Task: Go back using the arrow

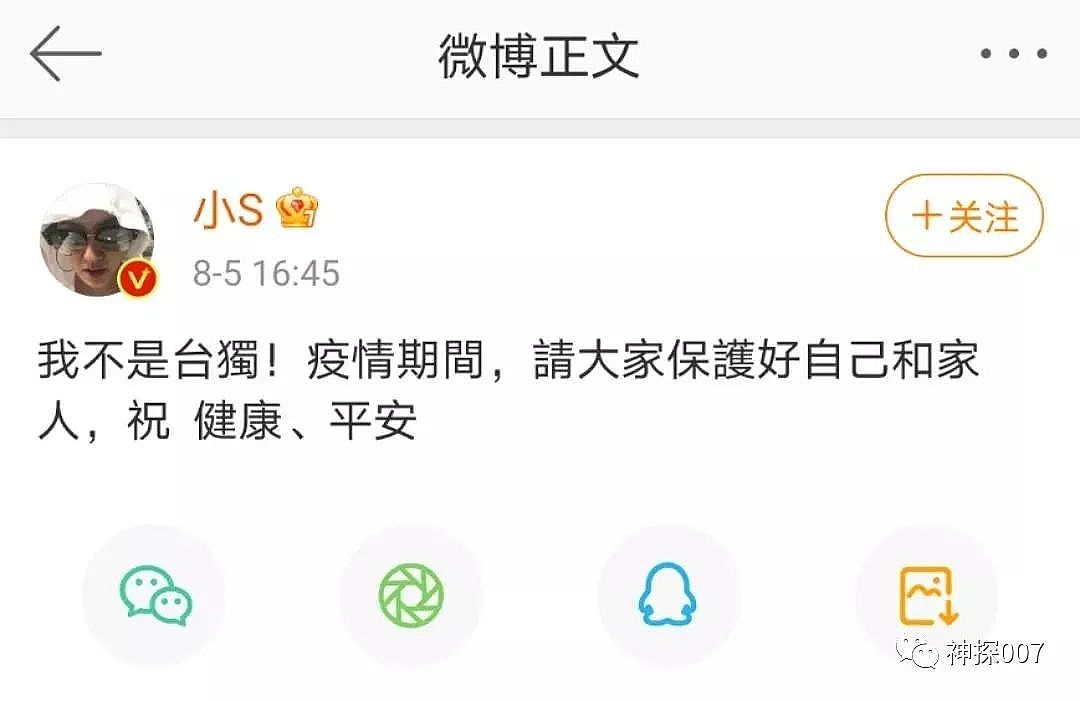Action: (x=66, y=54)
